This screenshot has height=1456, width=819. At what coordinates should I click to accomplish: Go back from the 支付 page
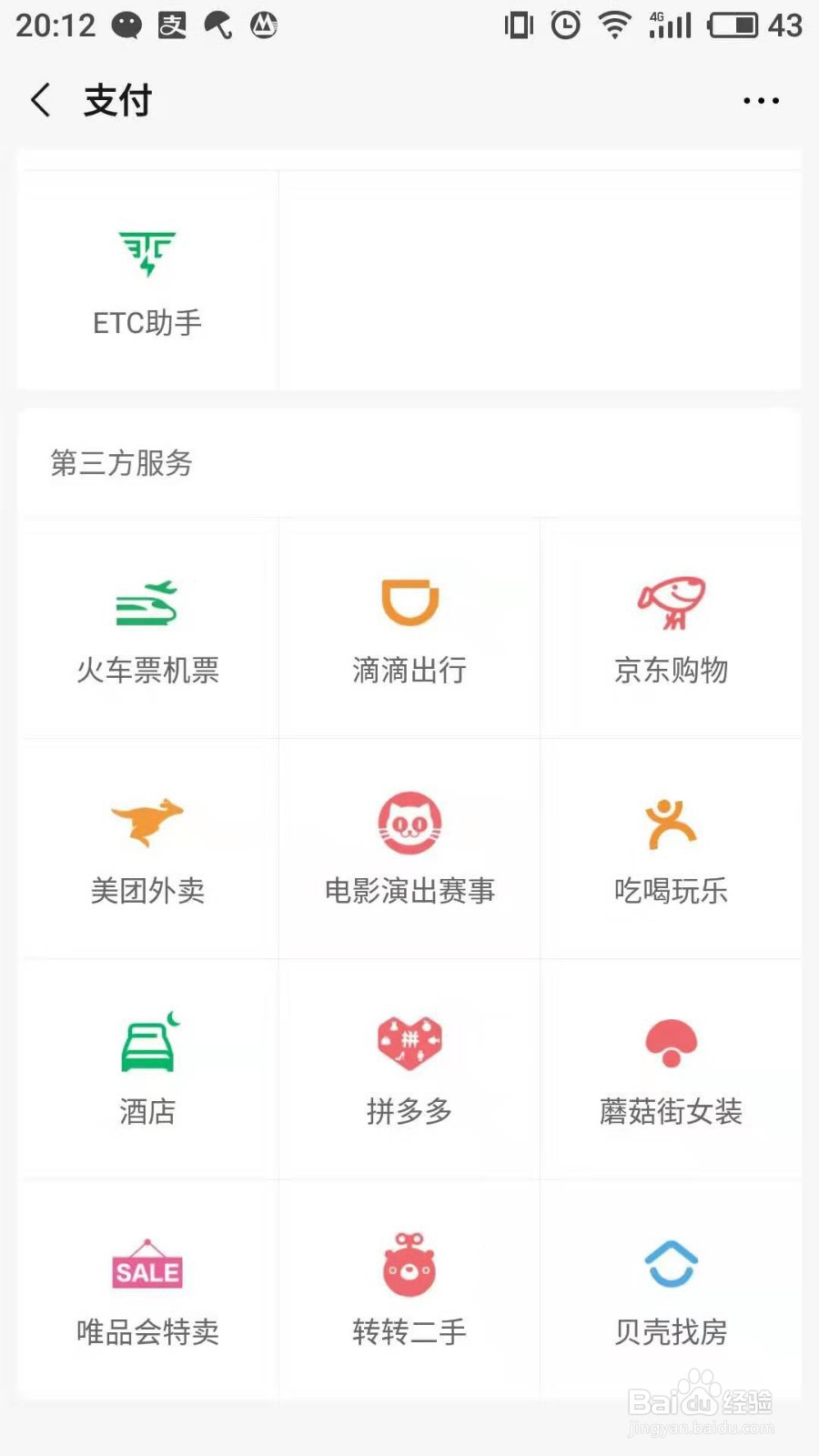[41, 100]
